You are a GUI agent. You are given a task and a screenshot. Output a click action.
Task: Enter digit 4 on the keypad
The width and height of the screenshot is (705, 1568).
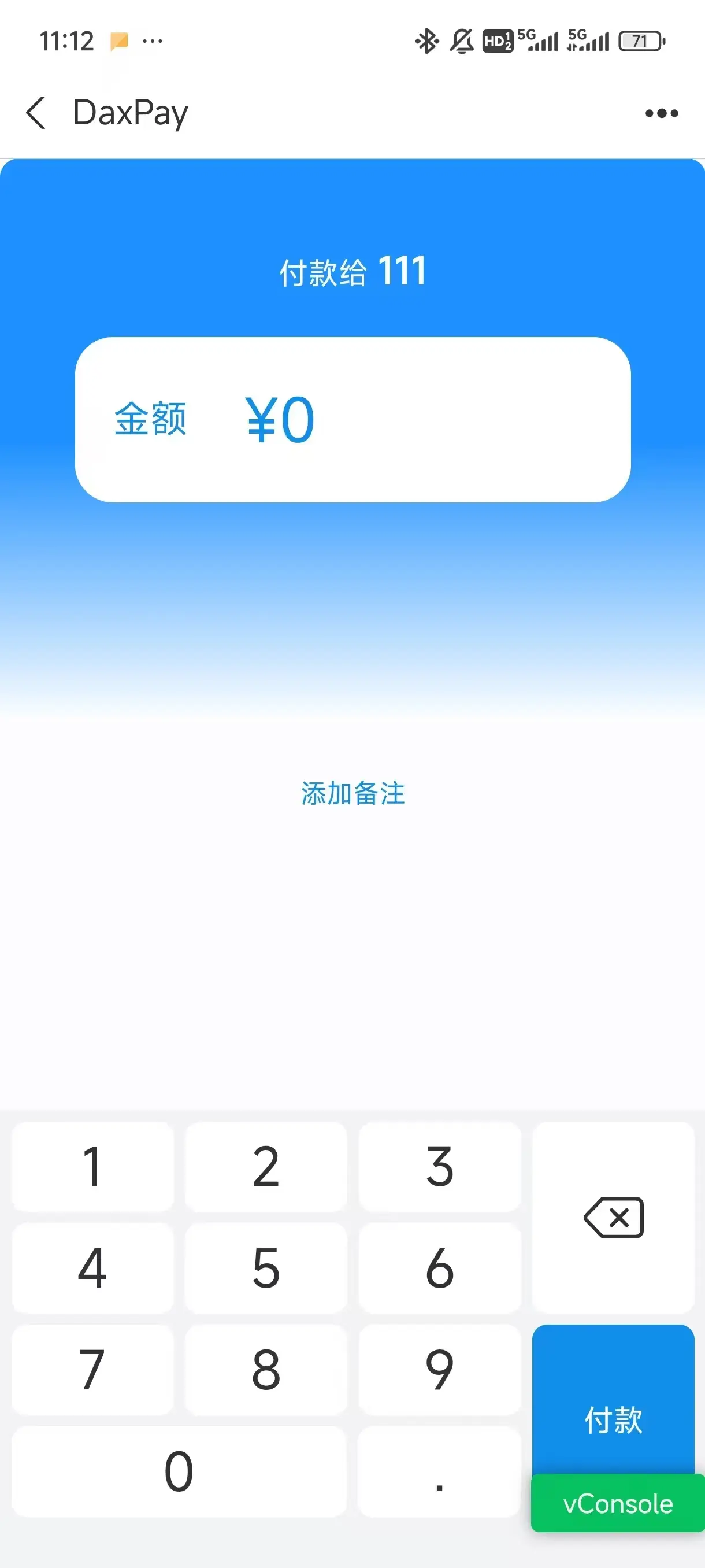coord(92,1268)
